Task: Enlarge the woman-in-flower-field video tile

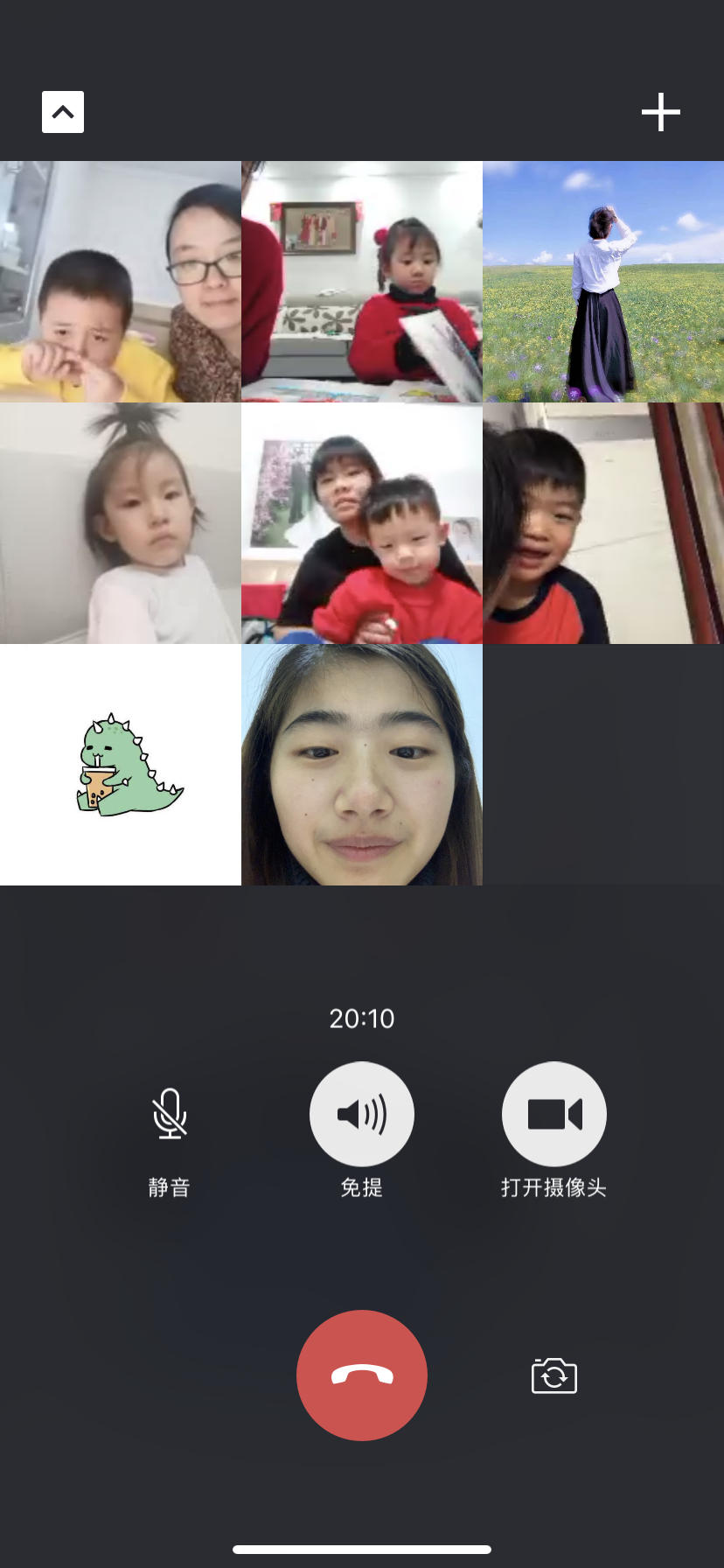Action: pyautogui.click(x=603, y=282)
